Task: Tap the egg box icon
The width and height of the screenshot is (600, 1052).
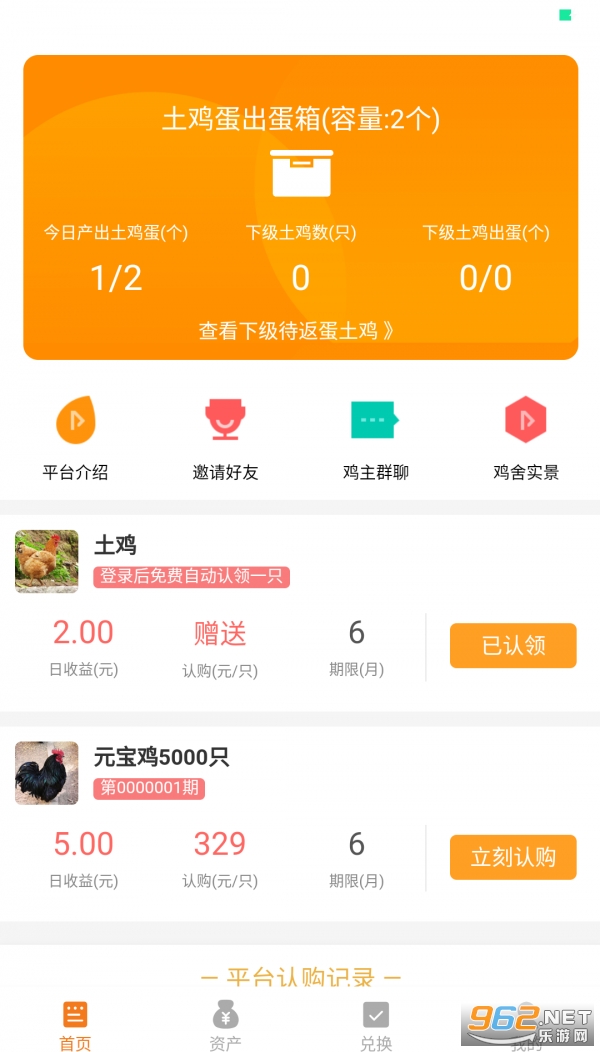Action: (x=300, y=173)
